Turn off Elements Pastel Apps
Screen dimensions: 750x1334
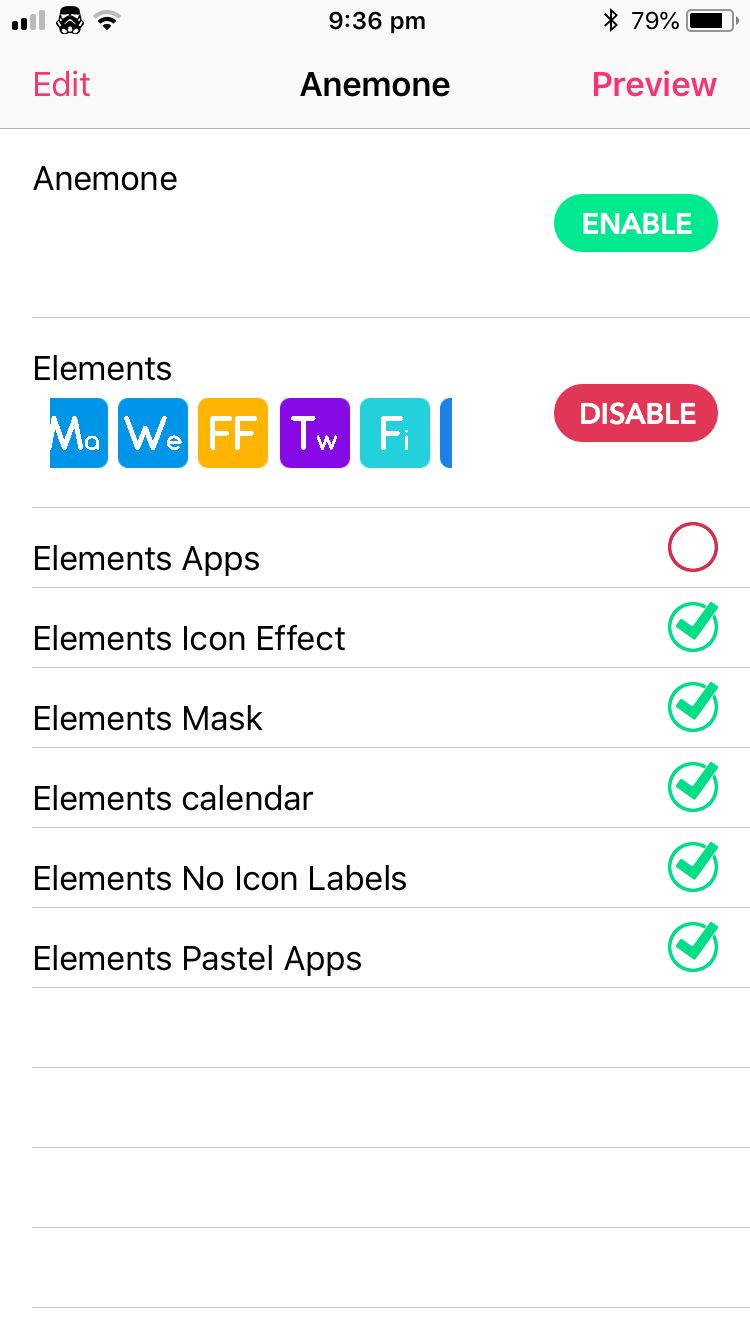pos(693,947)
